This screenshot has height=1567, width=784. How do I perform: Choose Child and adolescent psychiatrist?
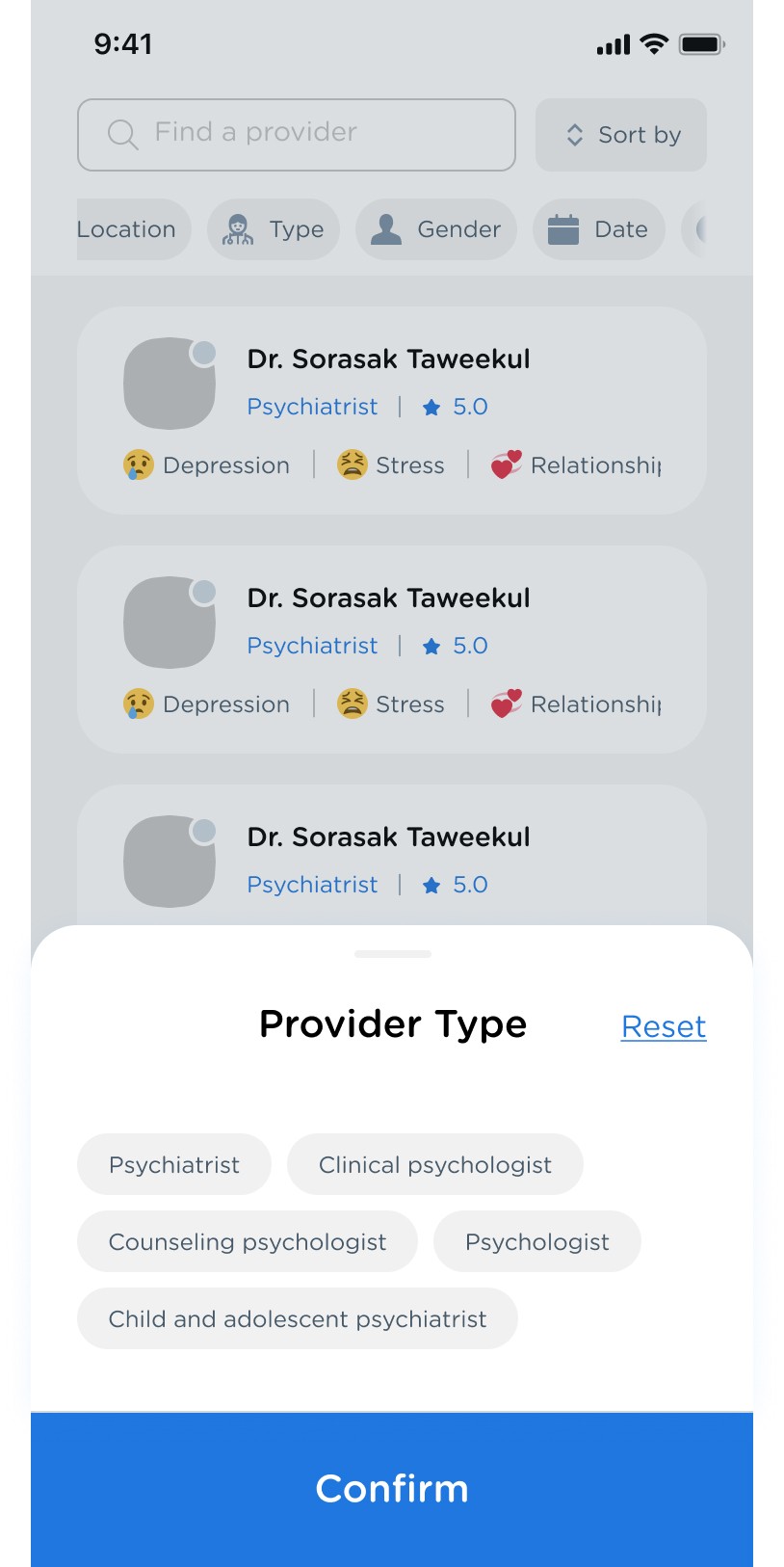(x=297, y=1318)
